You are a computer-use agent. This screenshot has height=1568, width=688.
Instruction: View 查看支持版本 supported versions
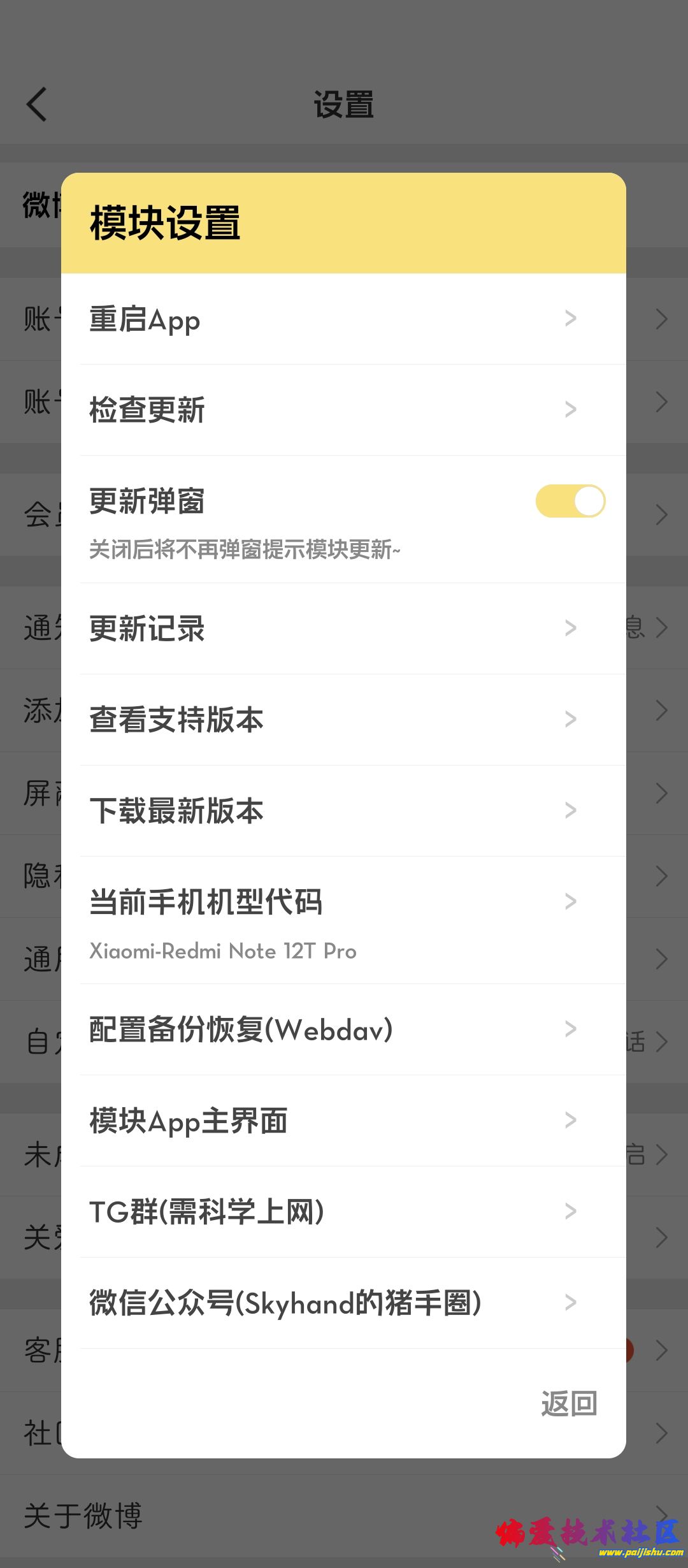[343, 720]
